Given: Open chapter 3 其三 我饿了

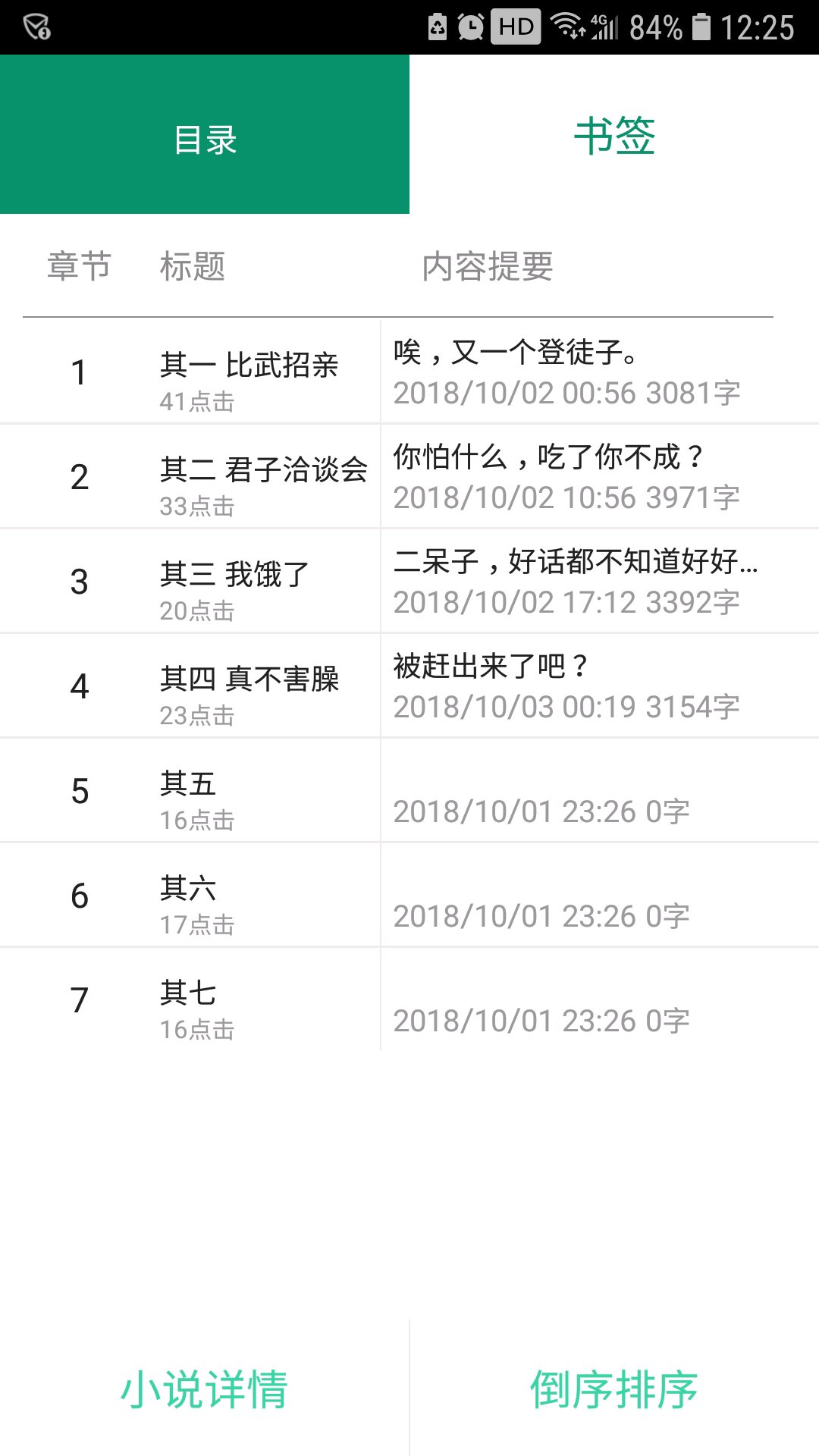Looking at the screenshot, I should (x=409, y=581).
